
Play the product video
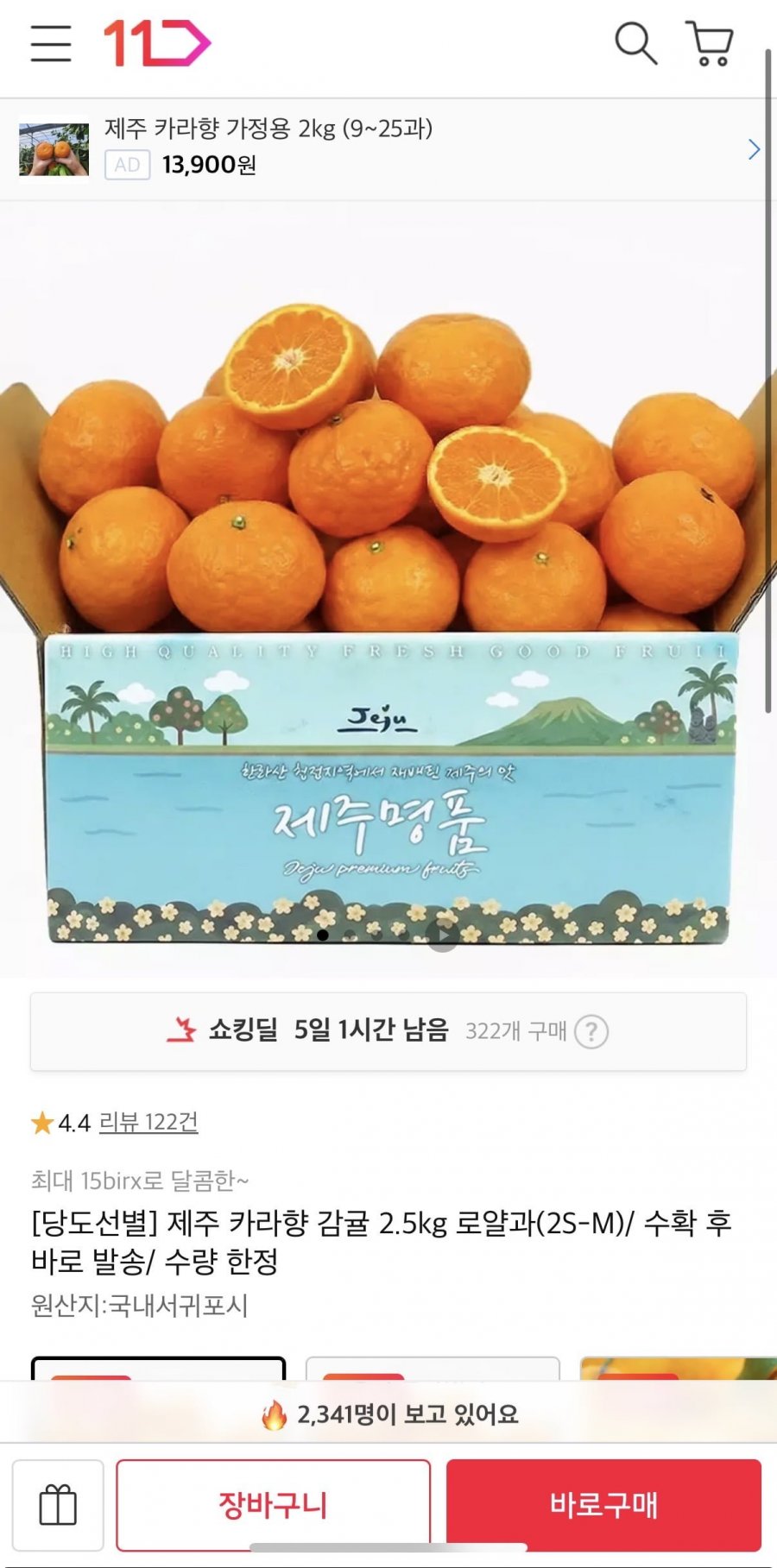[x=443, y=935]
